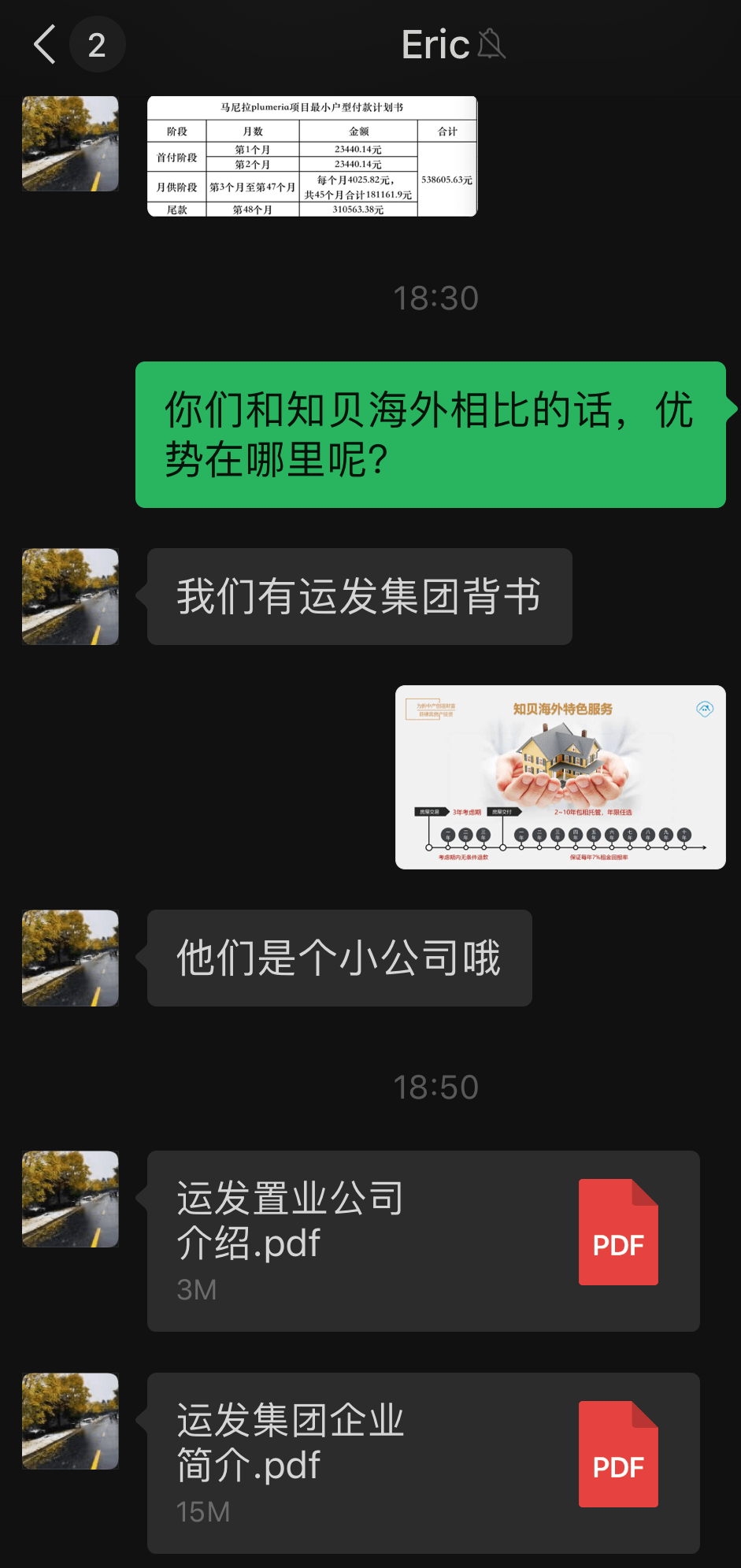View the 知贝海外特色服务 promotional image

point(559,776)
